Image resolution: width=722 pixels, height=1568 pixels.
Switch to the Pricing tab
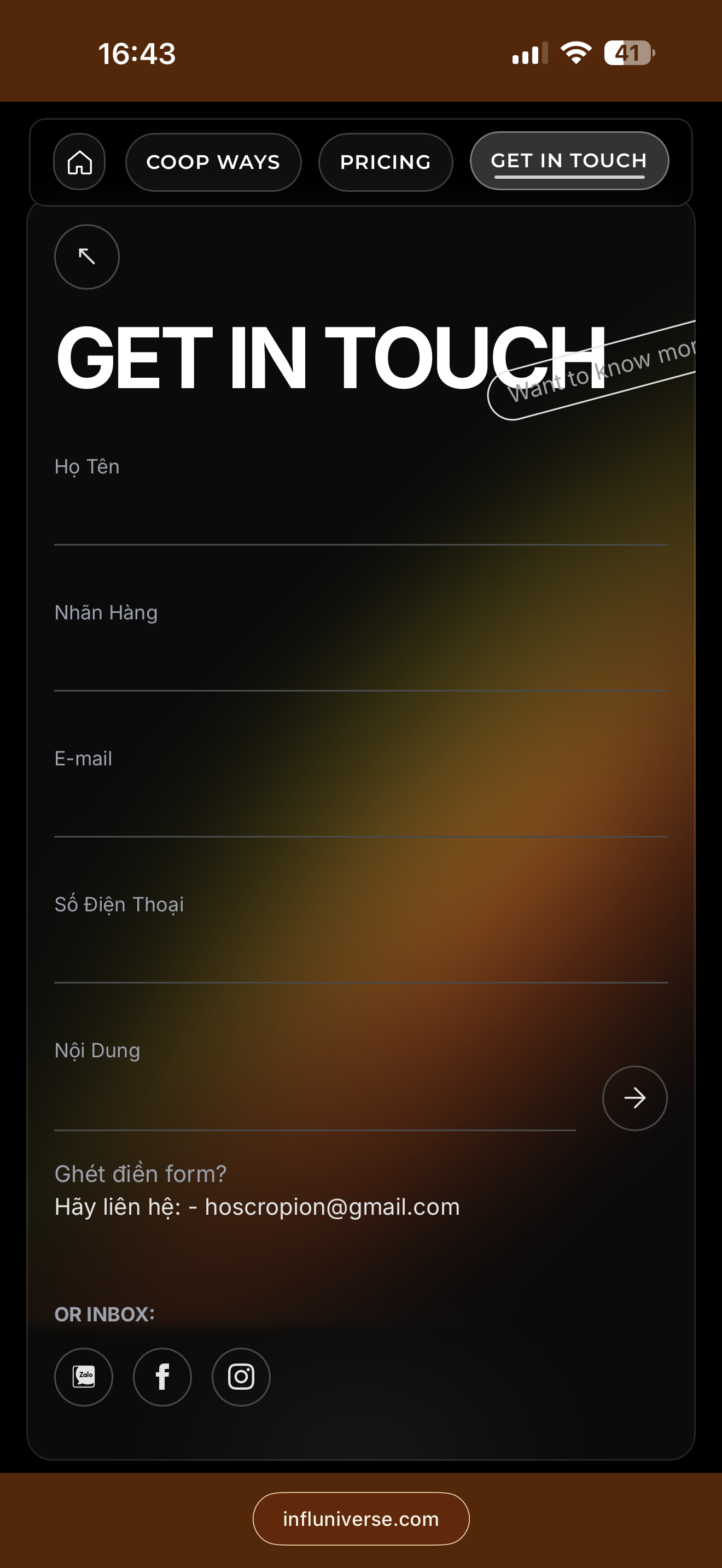point(386,162)
